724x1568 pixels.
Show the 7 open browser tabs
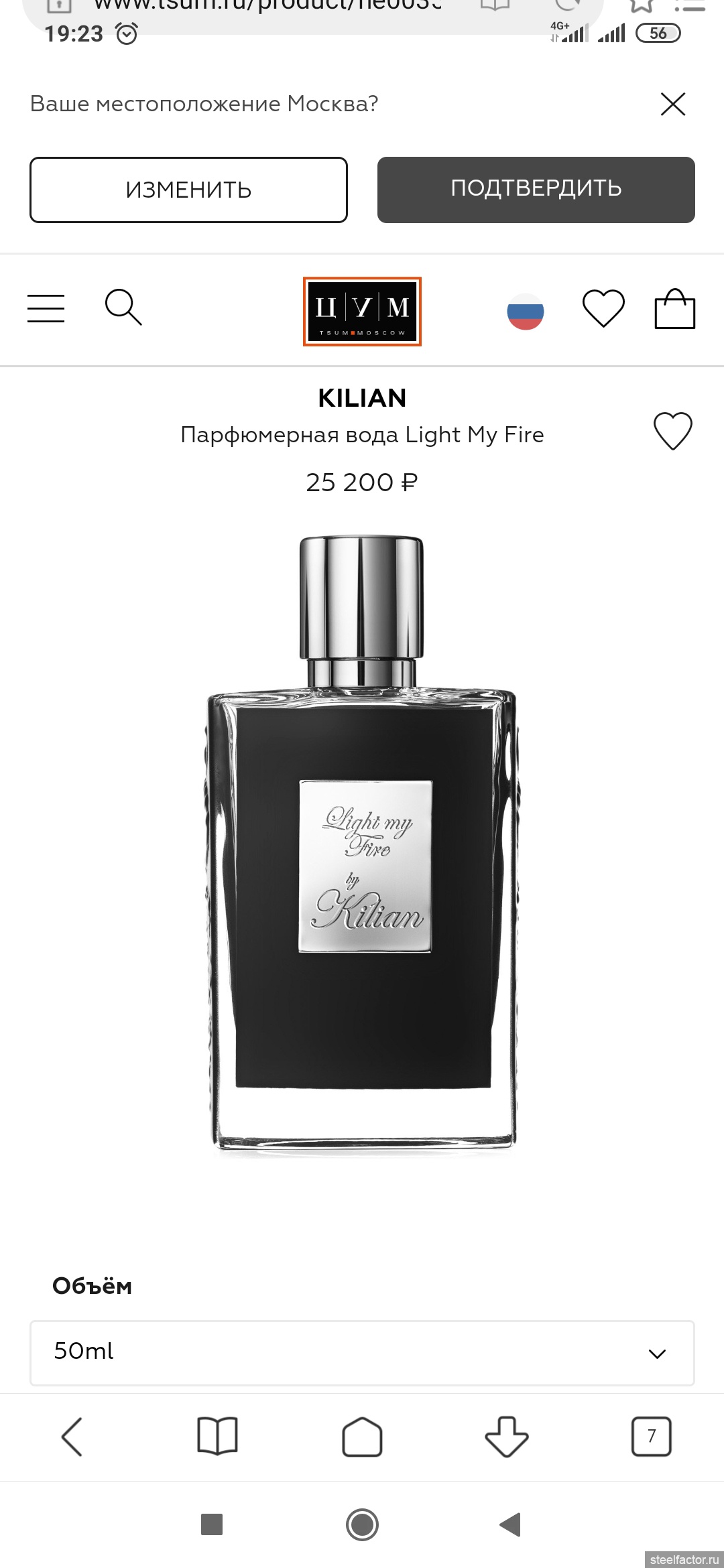click(651, 1437)
